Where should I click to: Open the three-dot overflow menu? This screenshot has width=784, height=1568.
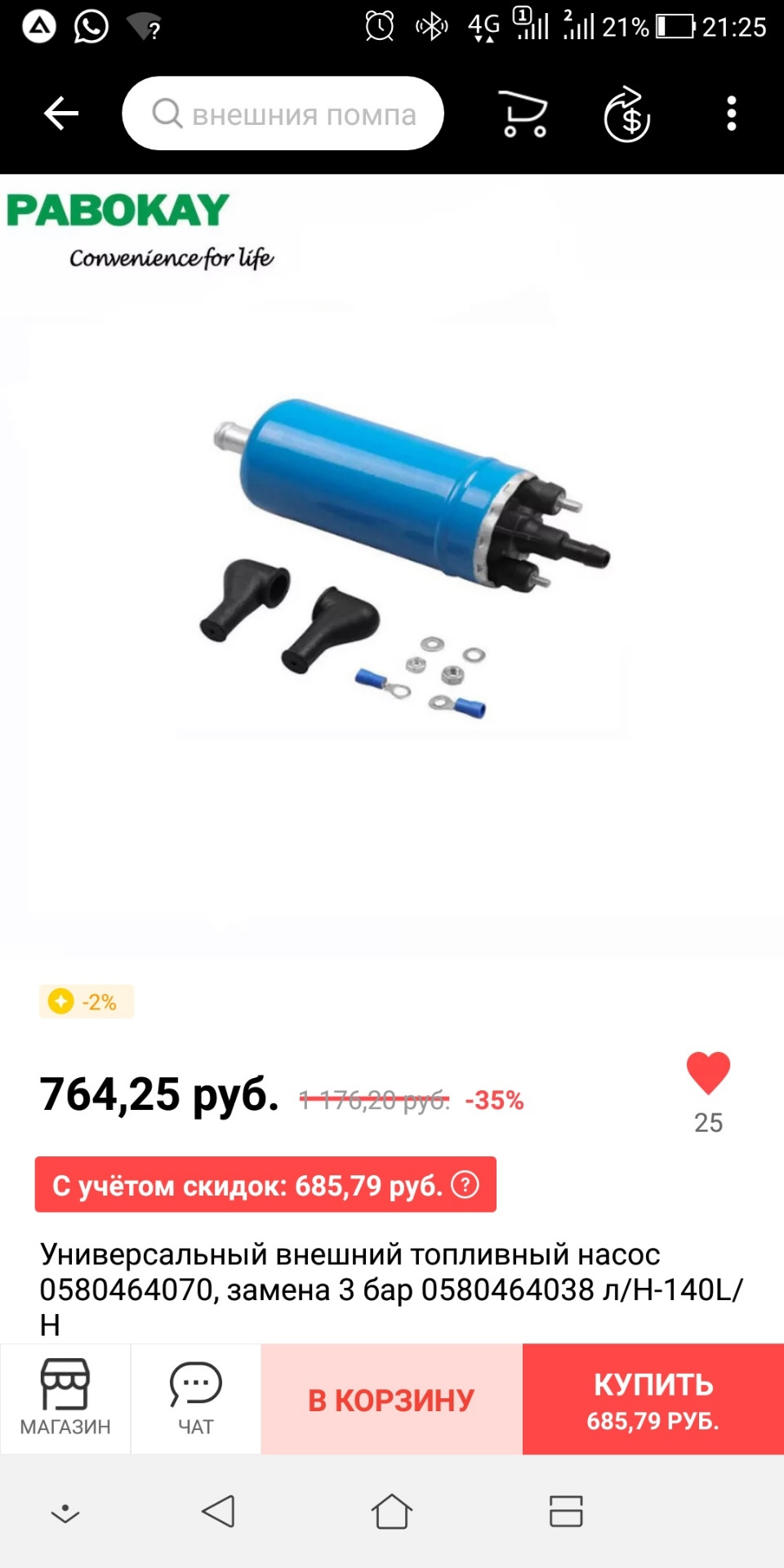pos(732,114)
